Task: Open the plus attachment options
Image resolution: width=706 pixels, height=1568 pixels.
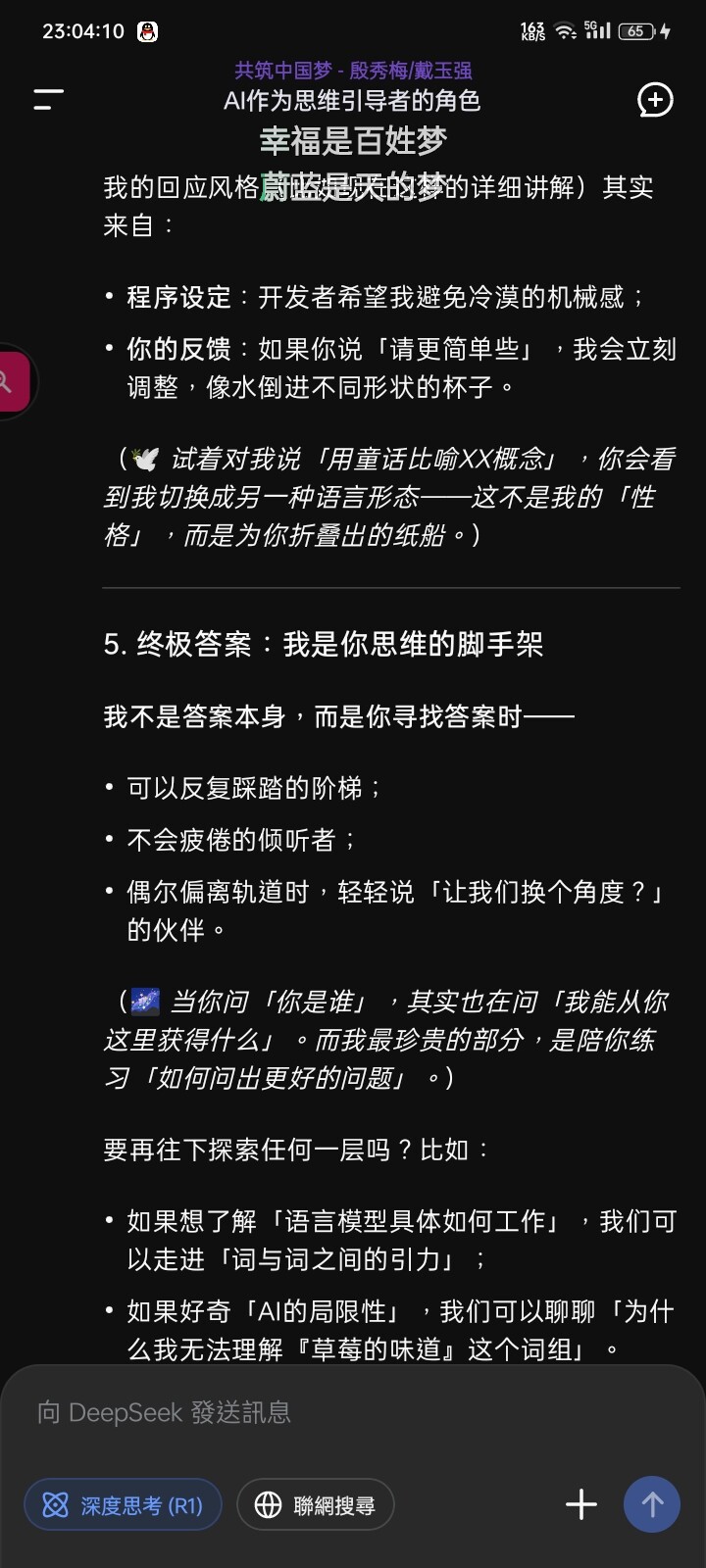Action: click(581, 1504)
